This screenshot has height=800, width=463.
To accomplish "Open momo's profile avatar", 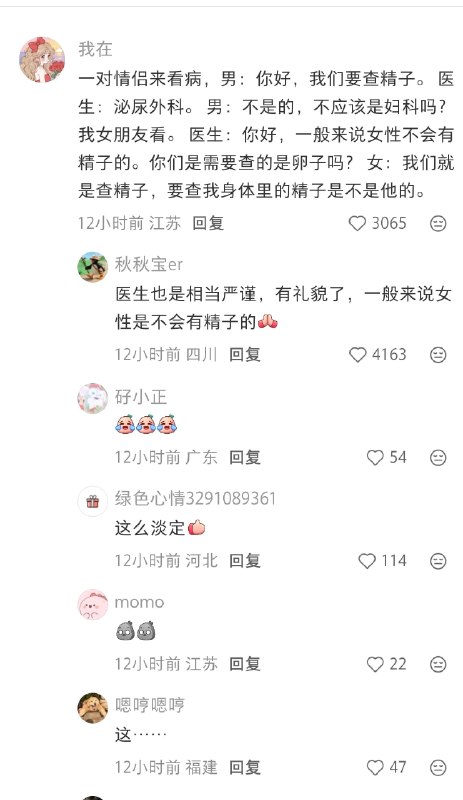I will pyautogui.click(x=92, y=605).
